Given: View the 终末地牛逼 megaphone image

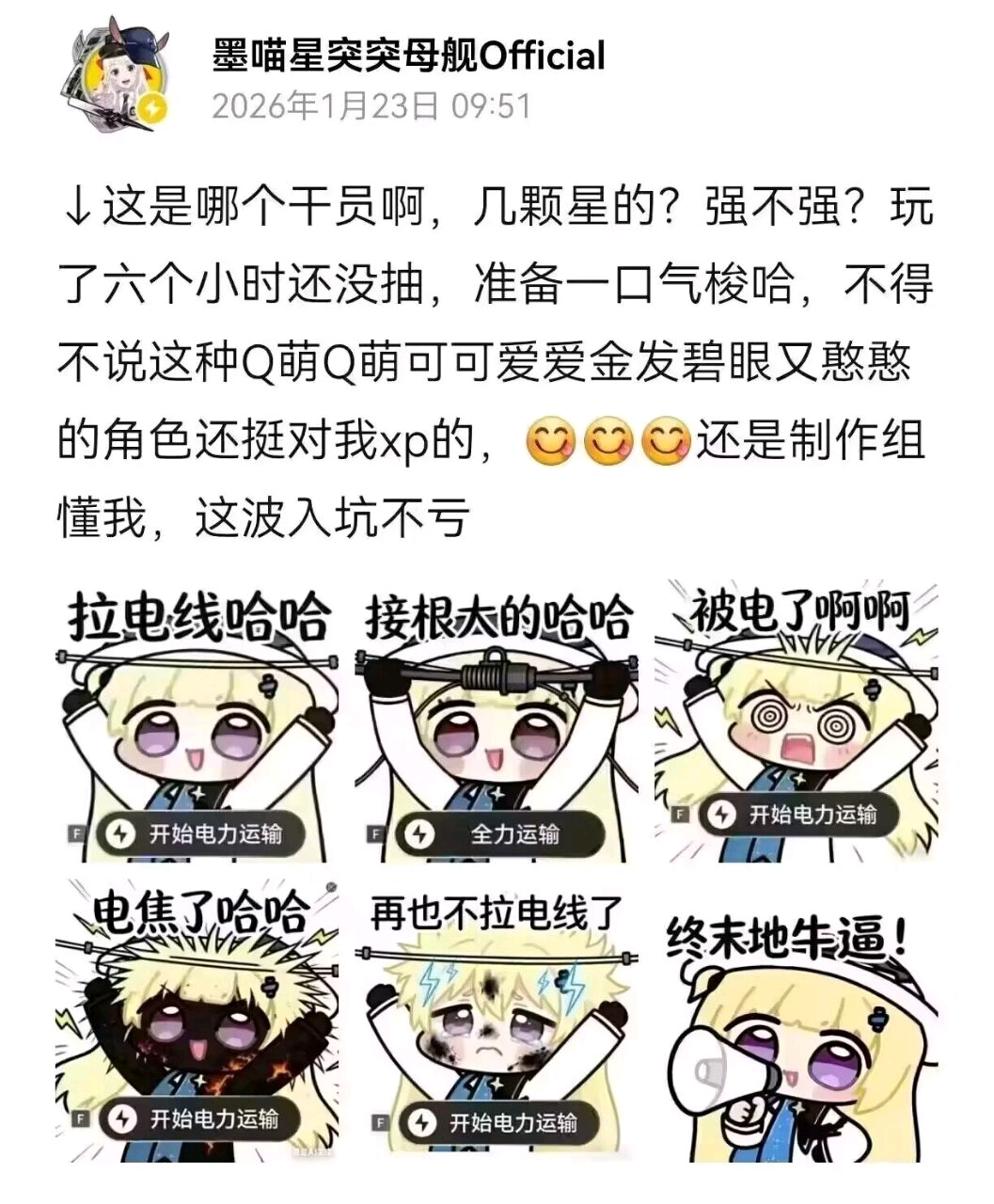Looking at the screenshot, I should coord(797,1022).
